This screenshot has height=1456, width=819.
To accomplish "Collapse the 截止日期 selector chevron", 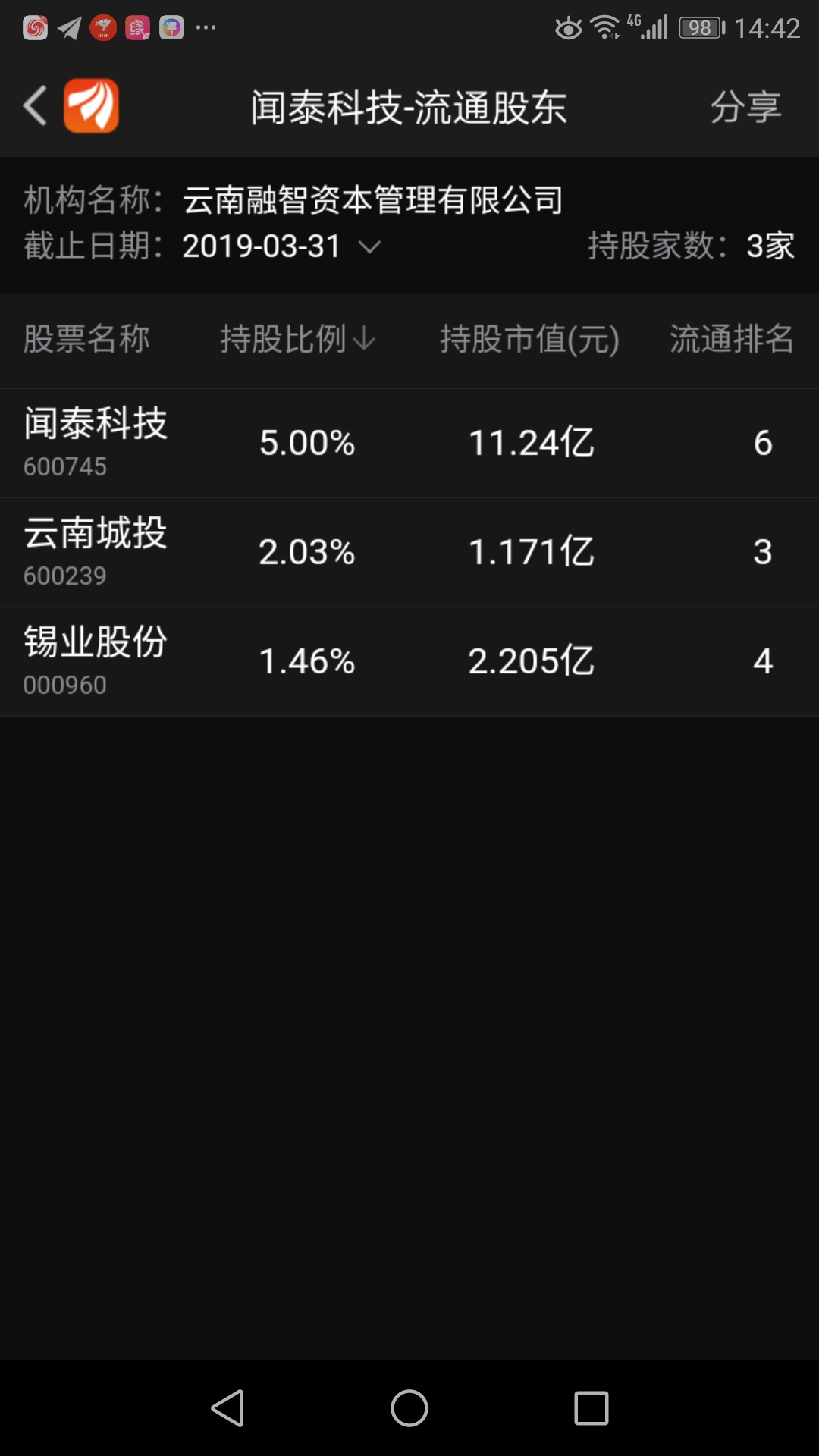I will (370, 246).
